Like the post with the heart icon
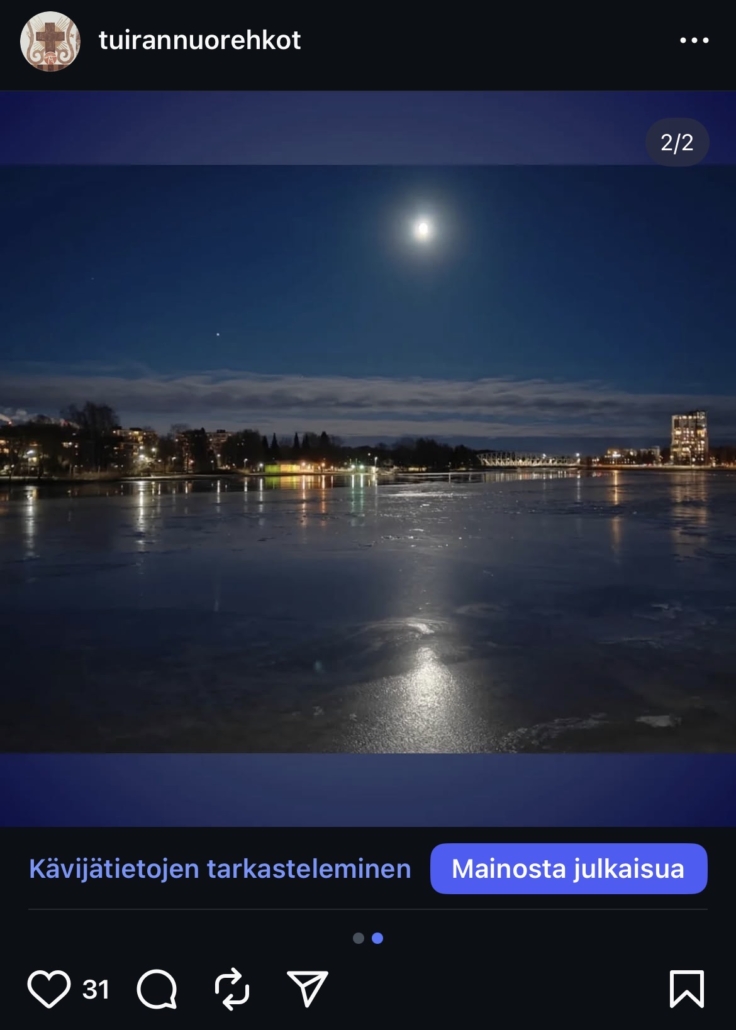Screen dimensions: 736x1030 (x=48, y=989)
